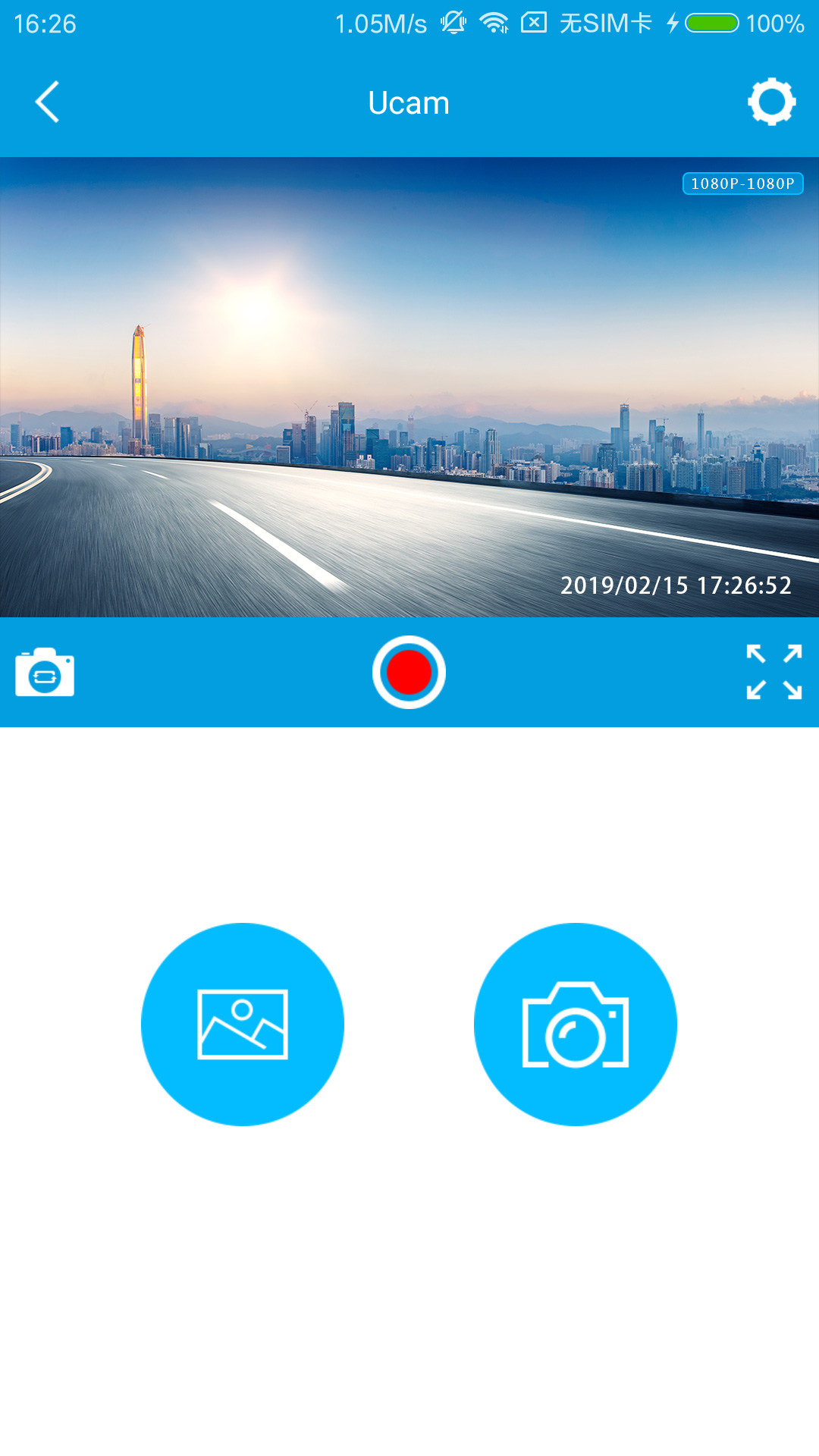This screenshot has height=1456, width=819.
Task: Select the Ucam title bar
Action: click(409, 102)
